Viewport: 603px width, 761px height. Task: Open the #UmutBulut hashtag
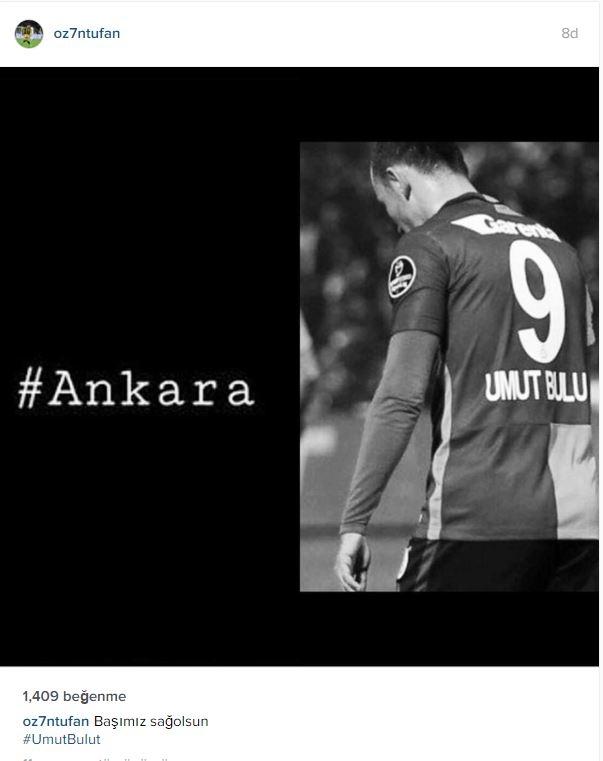pos(61,739)
